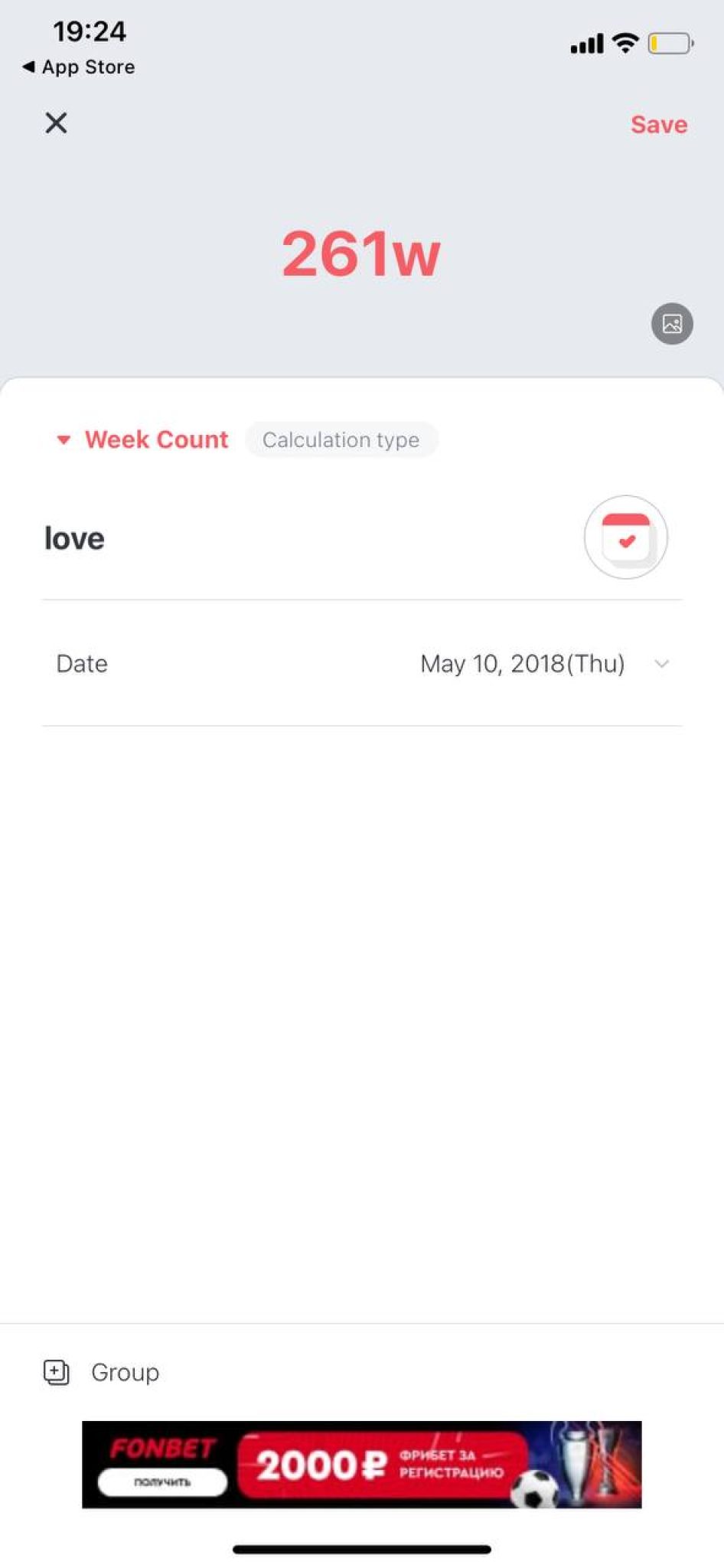Save the "love" event
The image size is (724, 1568).
click(658, 124)
